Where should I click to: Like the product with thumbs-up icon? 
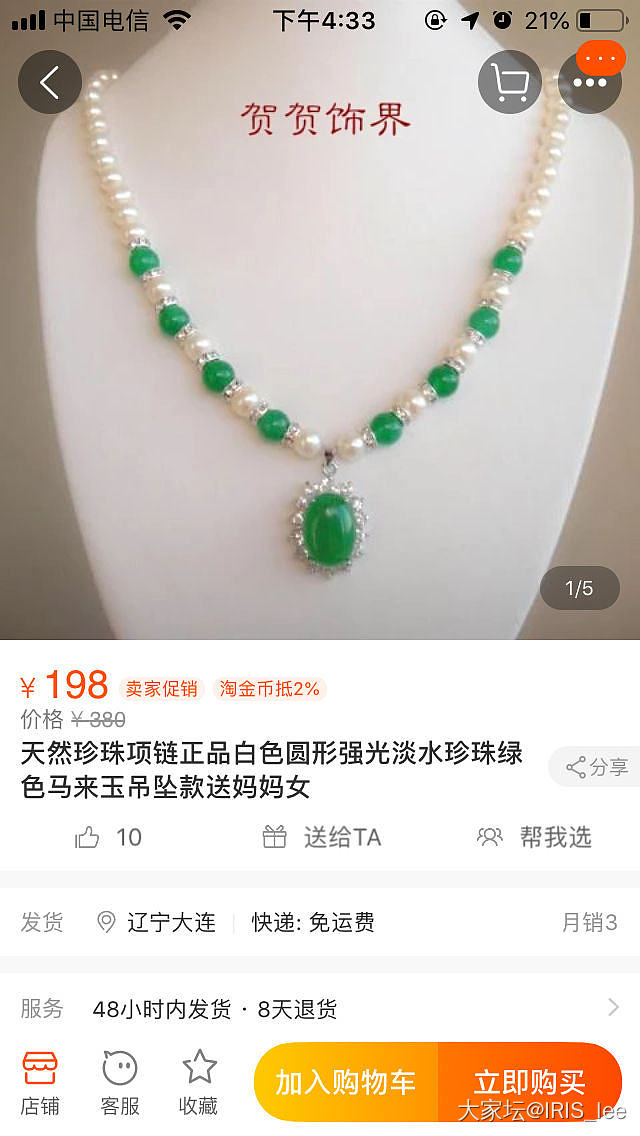click(108, 837)
